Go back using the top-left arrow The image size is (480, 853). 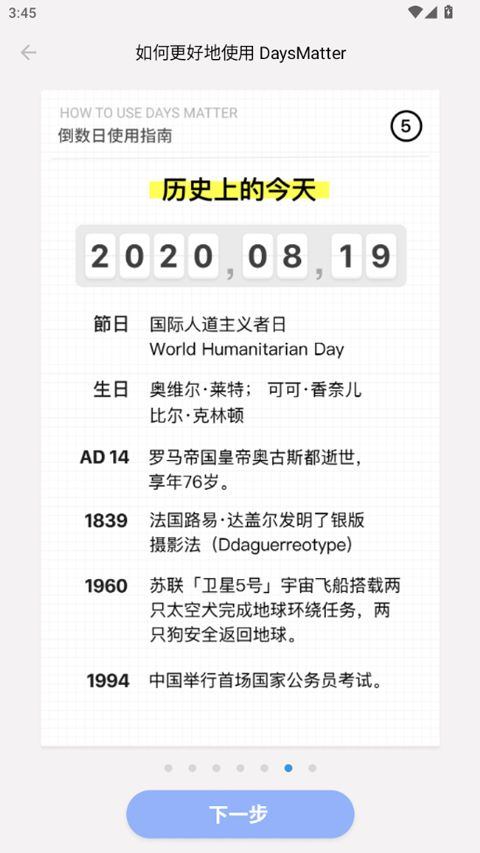(28, 53)
